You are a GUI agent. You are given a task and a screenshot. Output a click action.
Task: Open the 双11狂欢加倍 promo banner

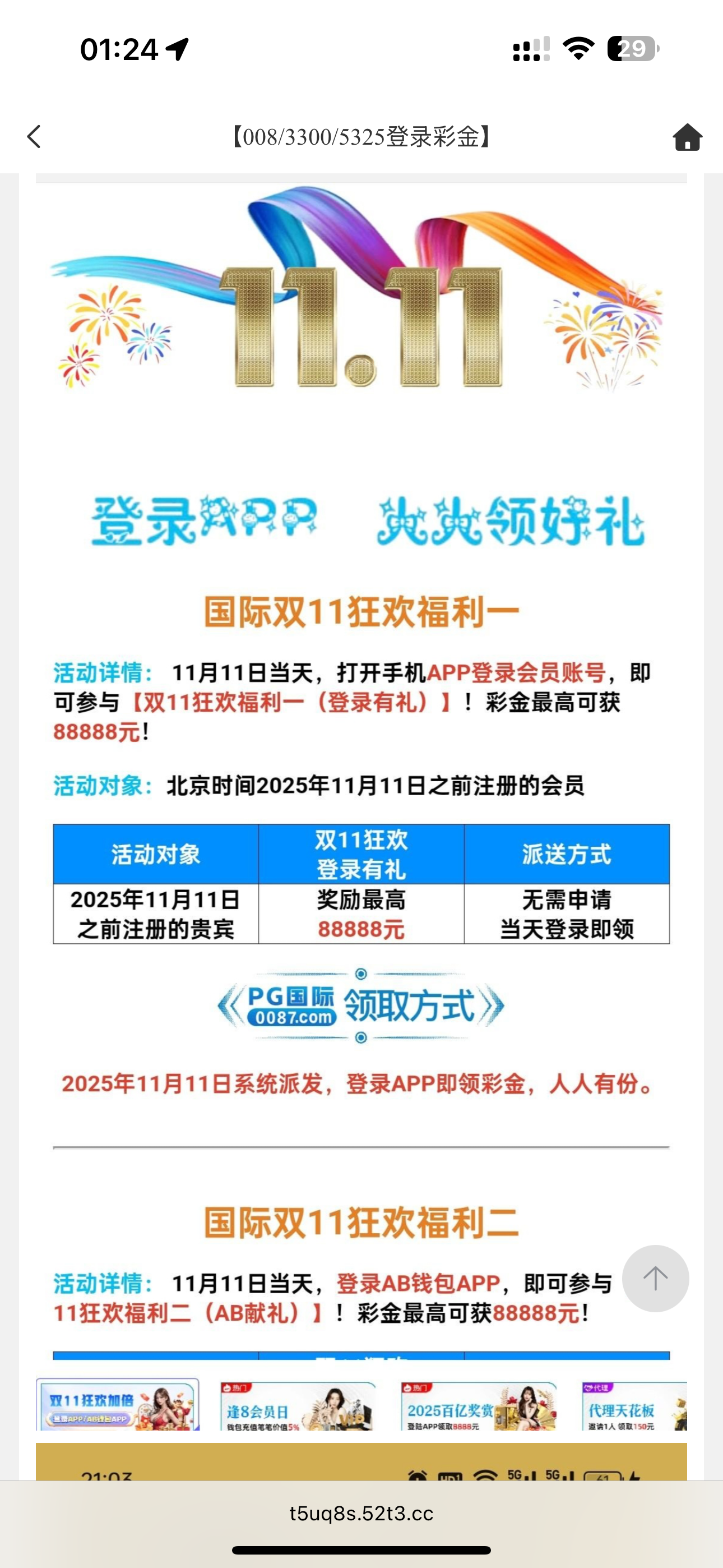118,1405
